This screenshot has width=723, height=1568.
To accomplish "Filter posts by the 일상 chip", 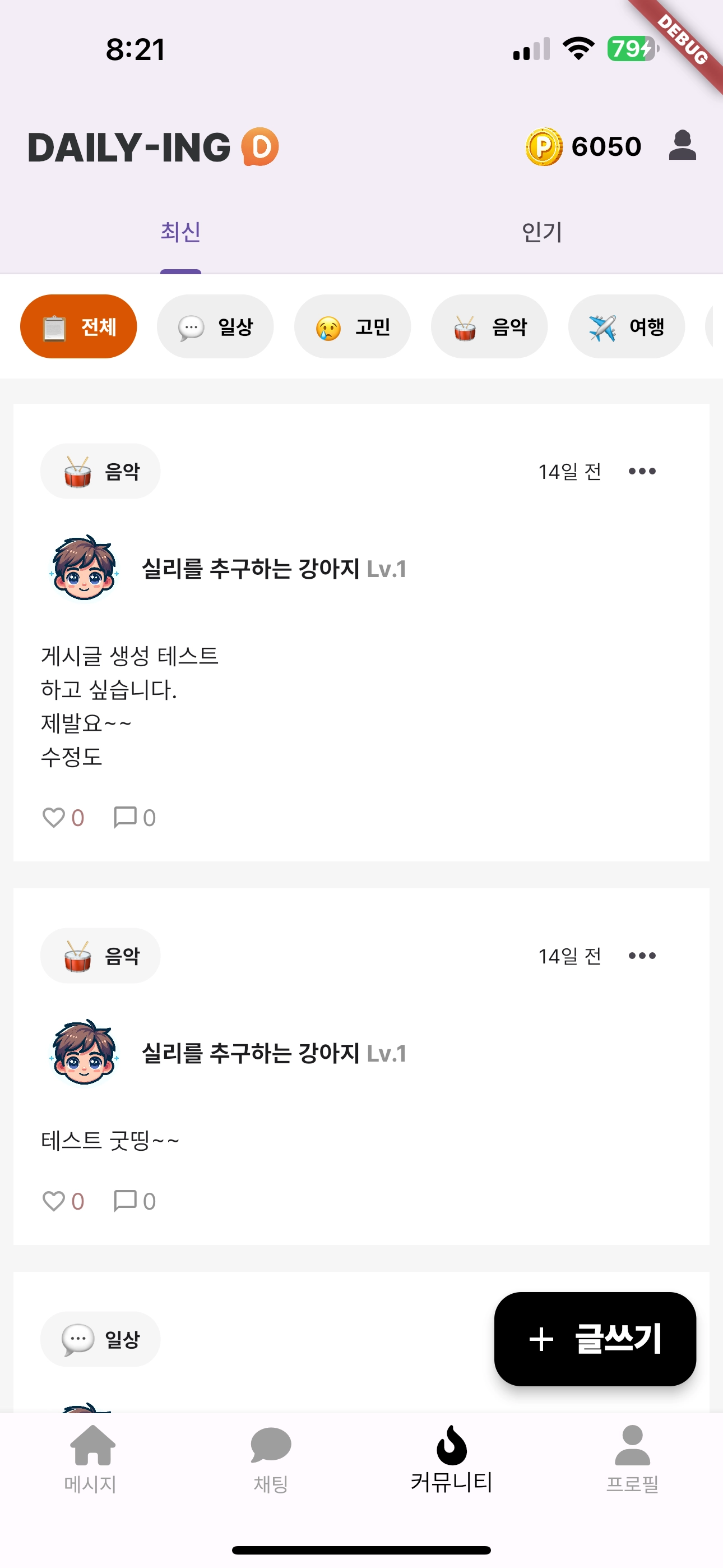I will [x=215, y=327].
